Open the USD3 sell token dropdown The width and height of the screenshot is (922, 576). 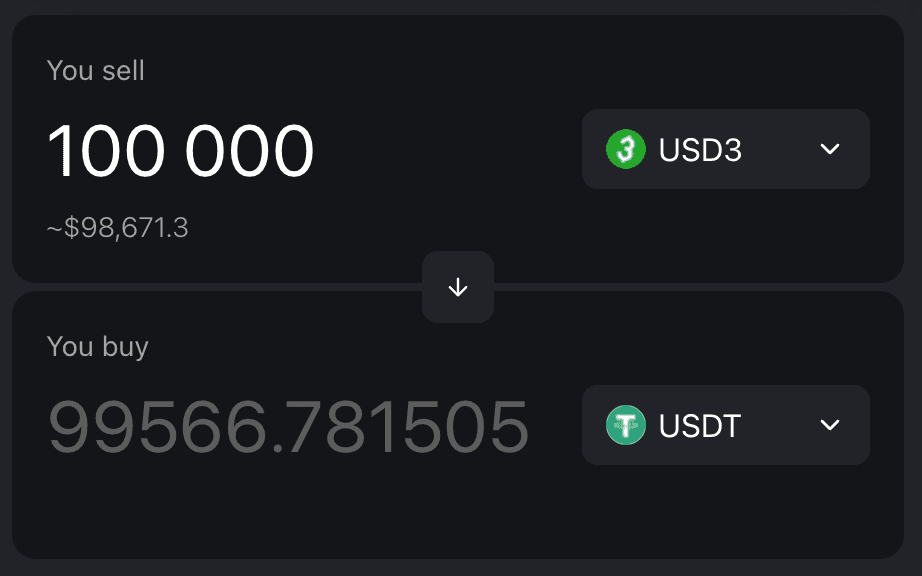[x=725, y=149]
